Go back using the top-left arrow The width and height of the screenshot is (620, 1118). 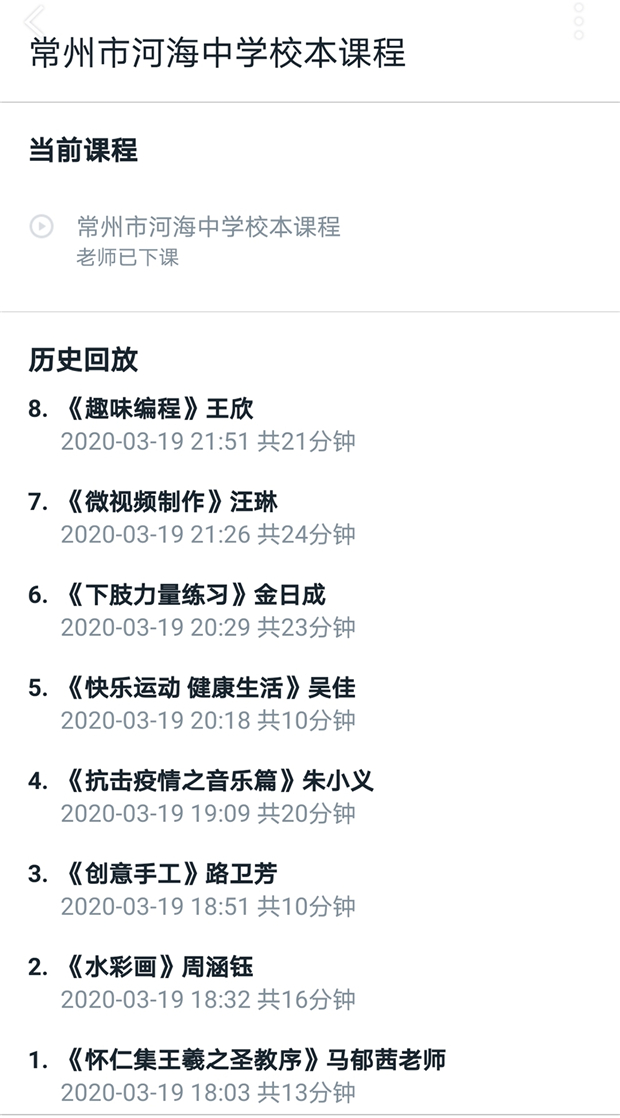click(33, 18)
